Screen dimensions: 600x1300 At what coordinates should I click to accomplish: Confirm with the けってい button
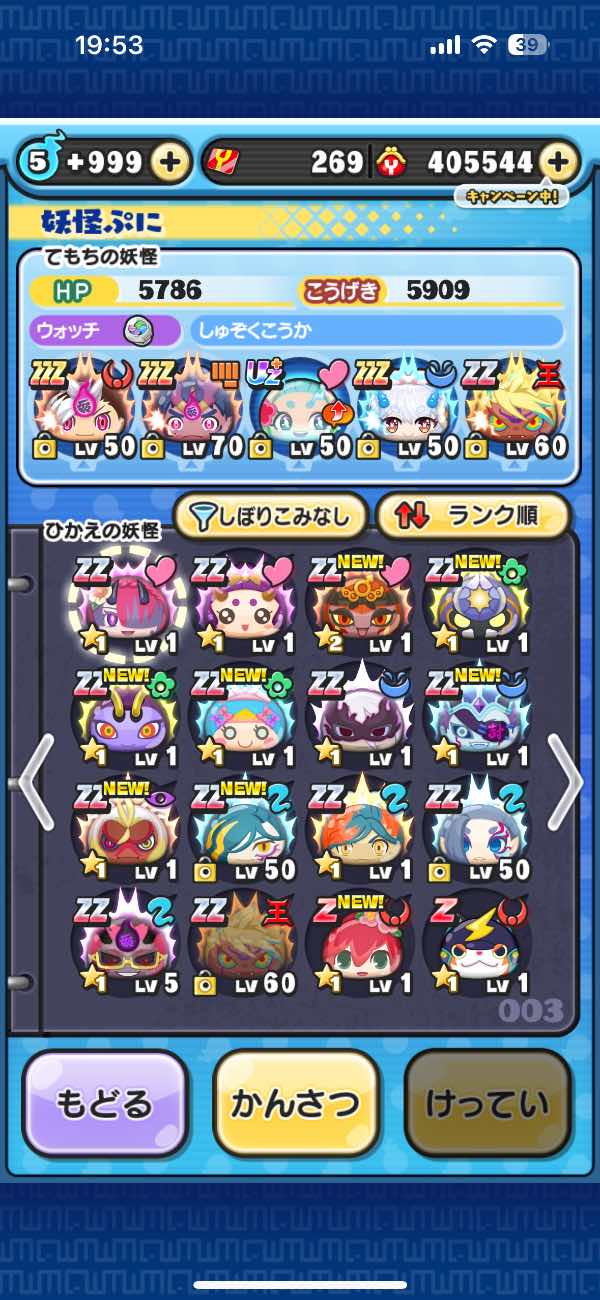(487, 1103)
